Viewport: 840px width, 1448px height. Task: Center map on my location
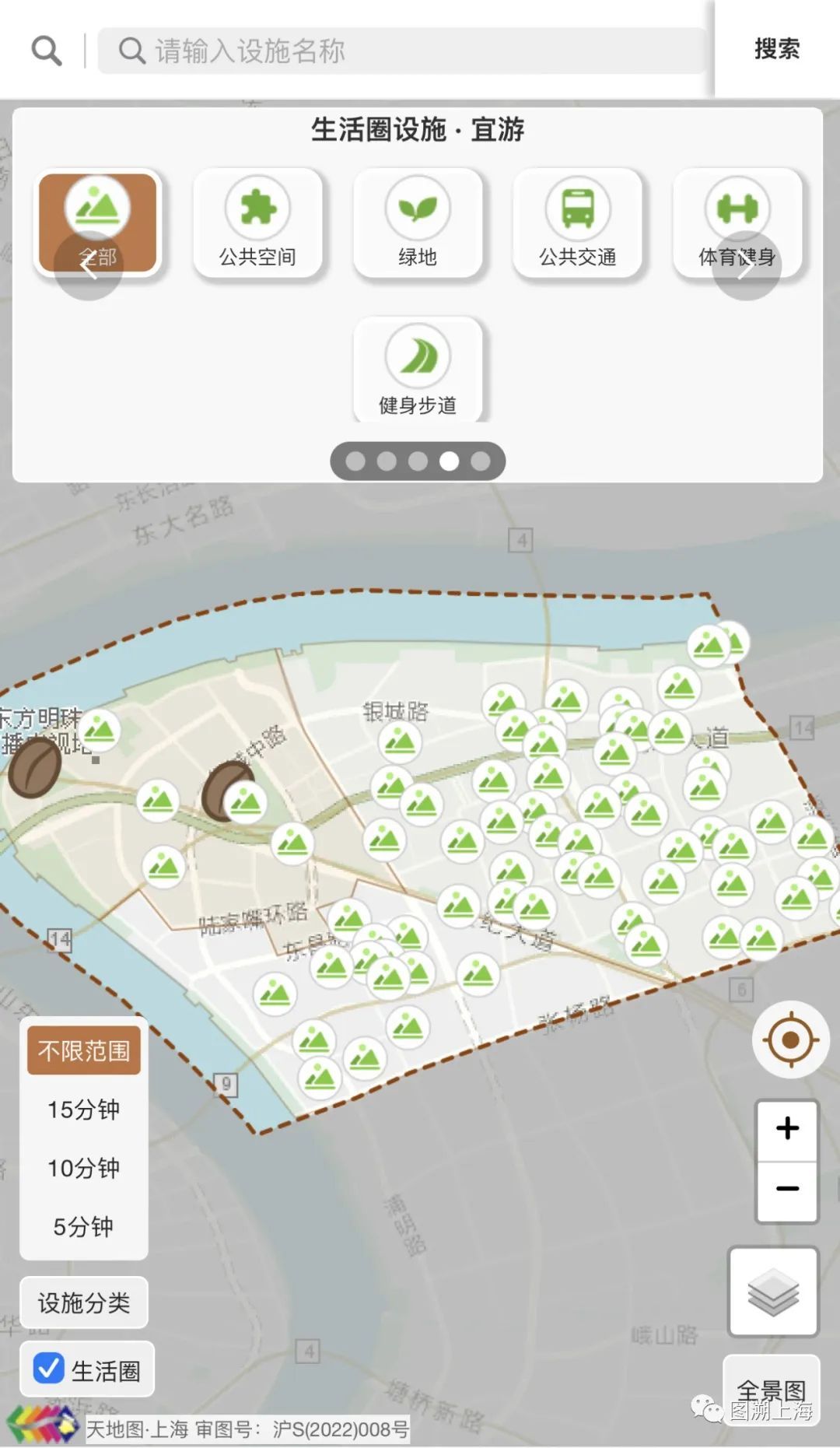click(790, 1040)
